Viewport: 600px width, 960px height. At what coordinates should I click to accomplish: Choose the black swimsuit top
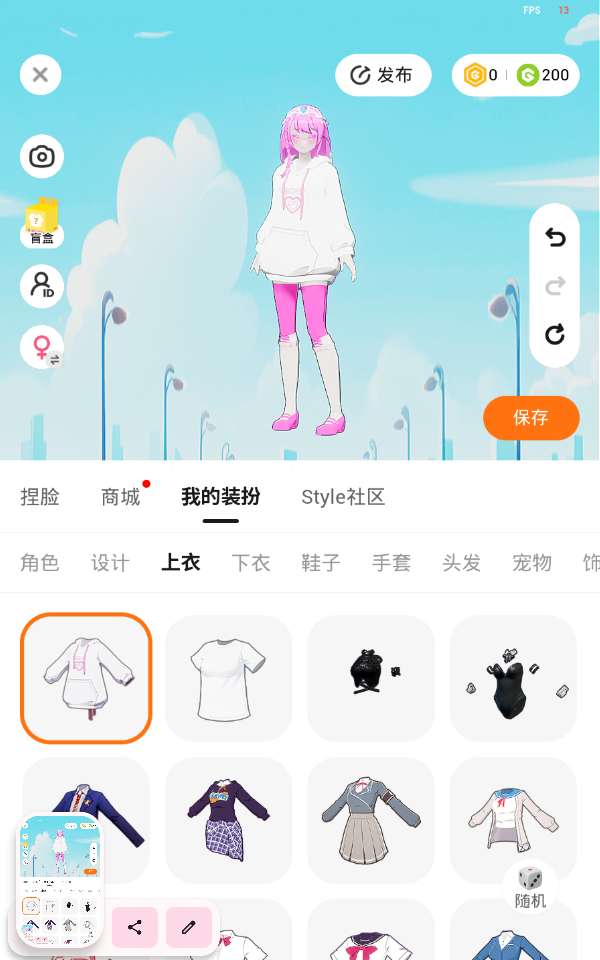[x=513, y=678]
